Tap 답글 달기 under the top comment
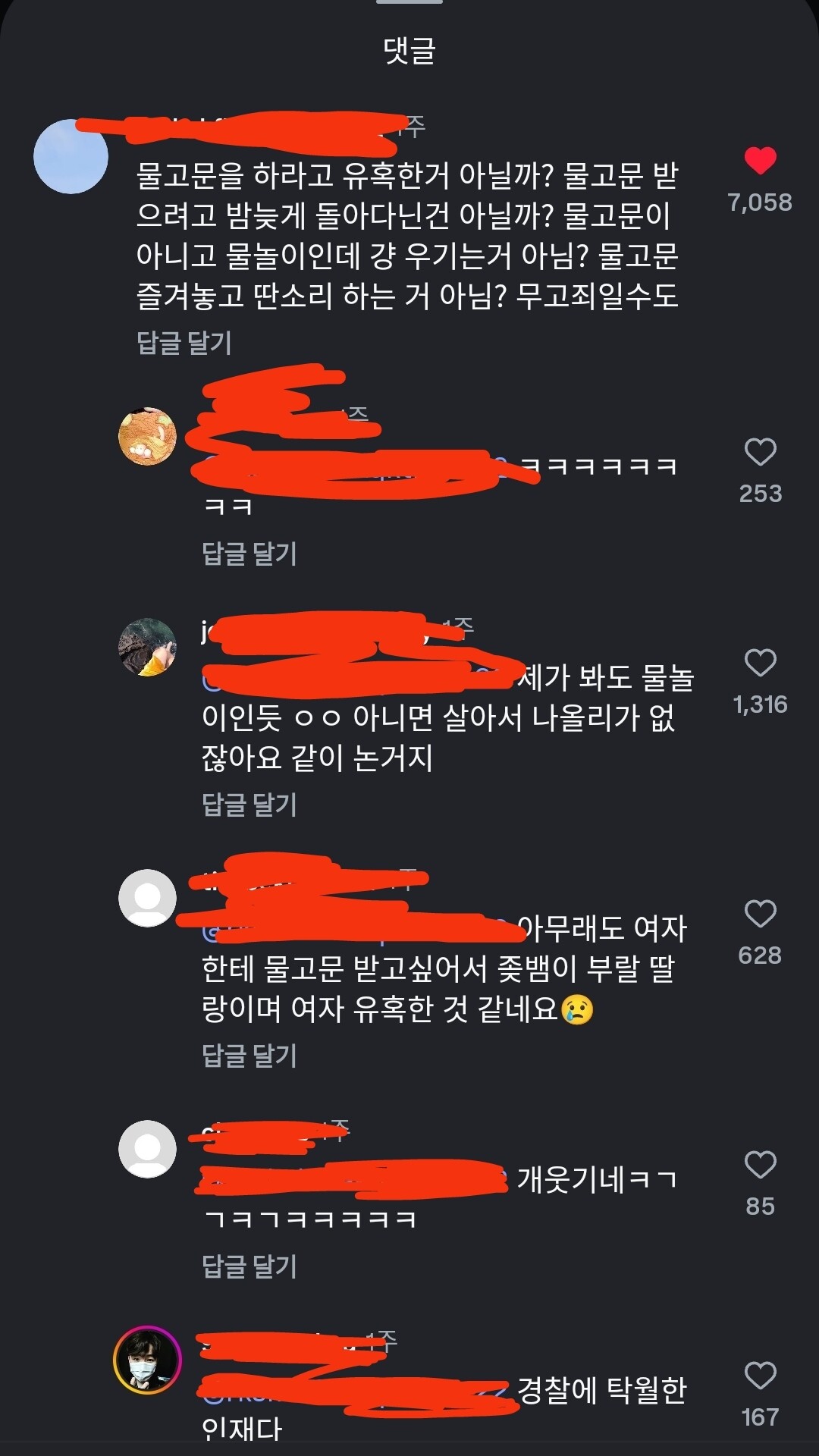 pos(184,343)
